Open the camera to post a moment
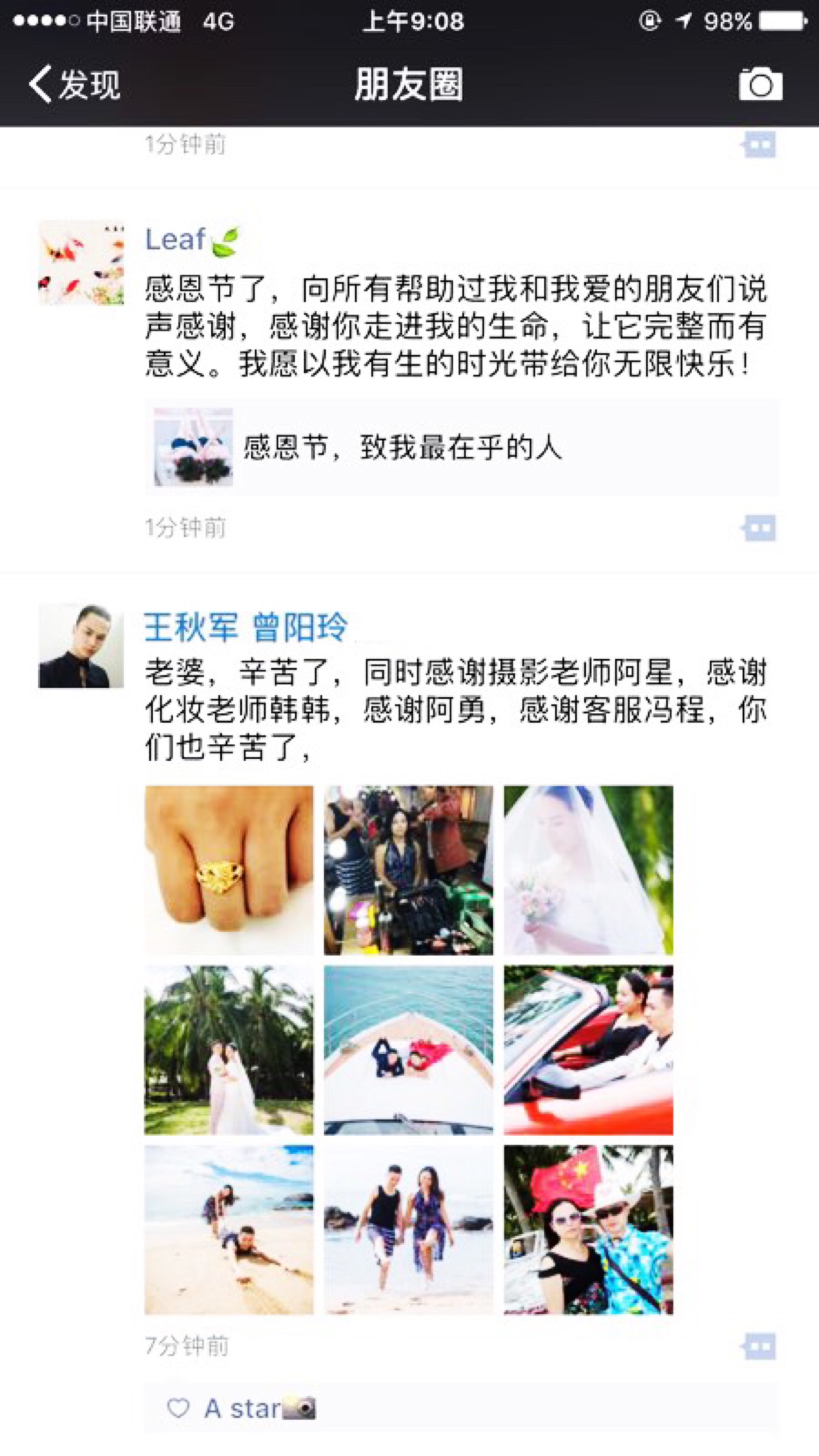The width and height of the screenshot is (819, 1456). [x=760, y=84]
